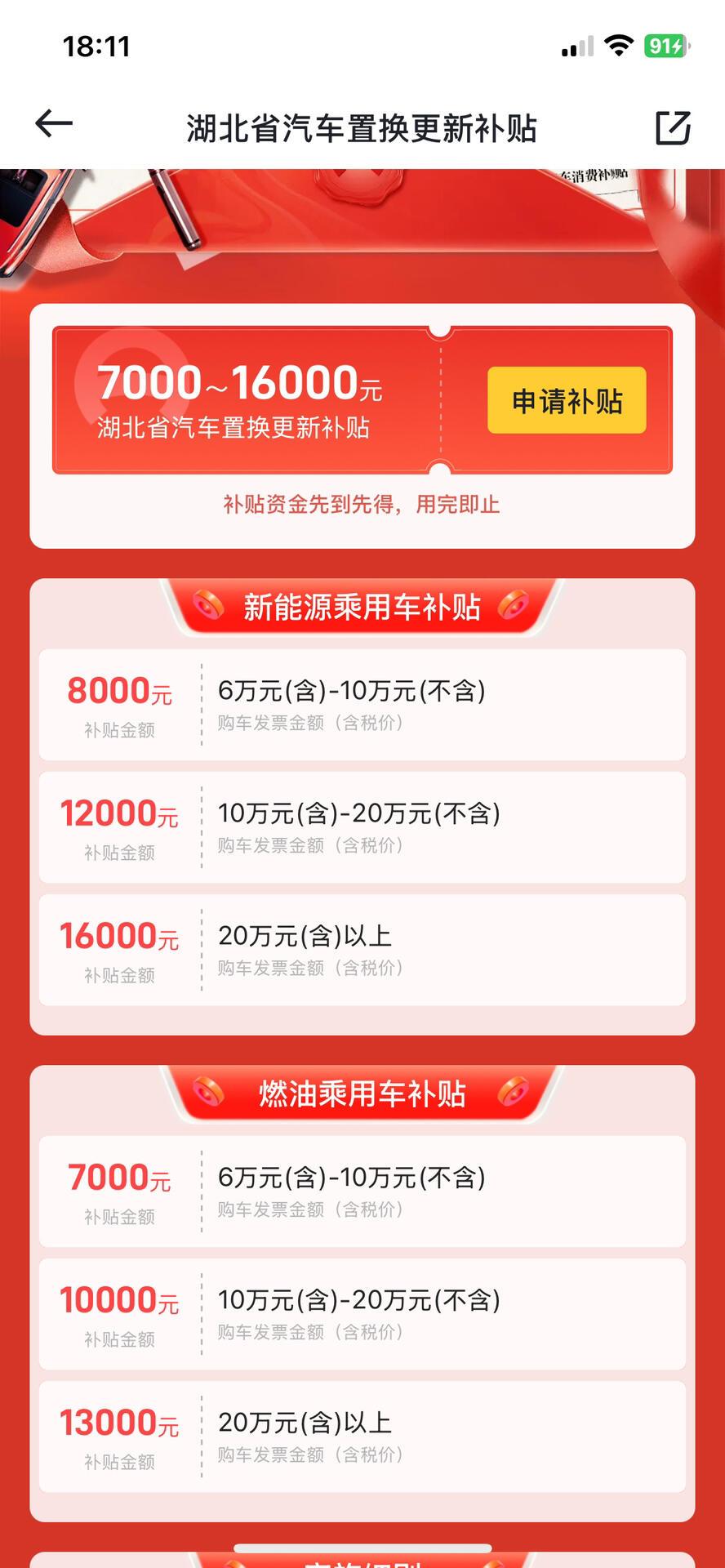Select the 8000元 new-energy subsidy row

tap(362, 704)
